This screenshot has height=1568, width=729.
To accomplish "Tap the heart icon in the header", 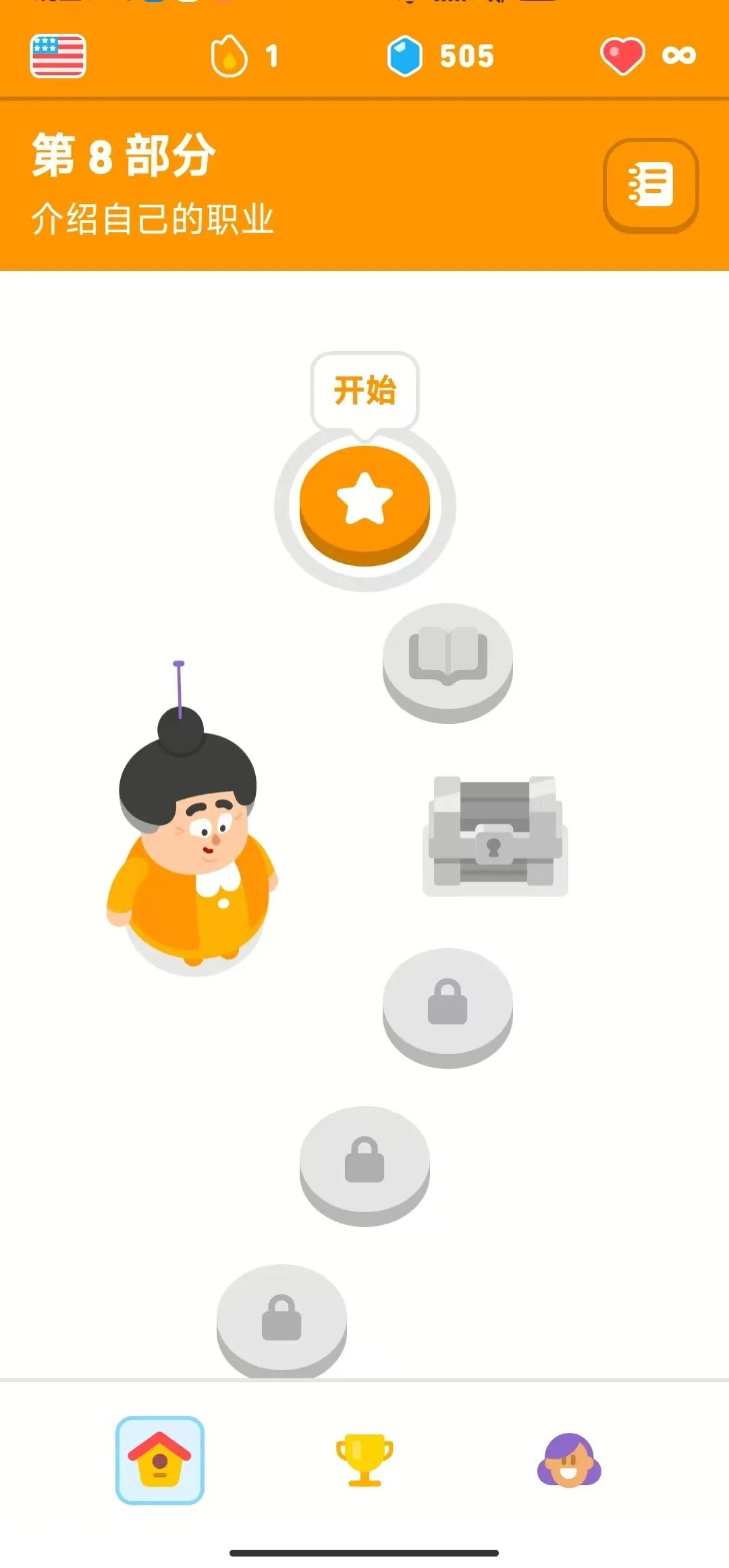I will point(622,55).
